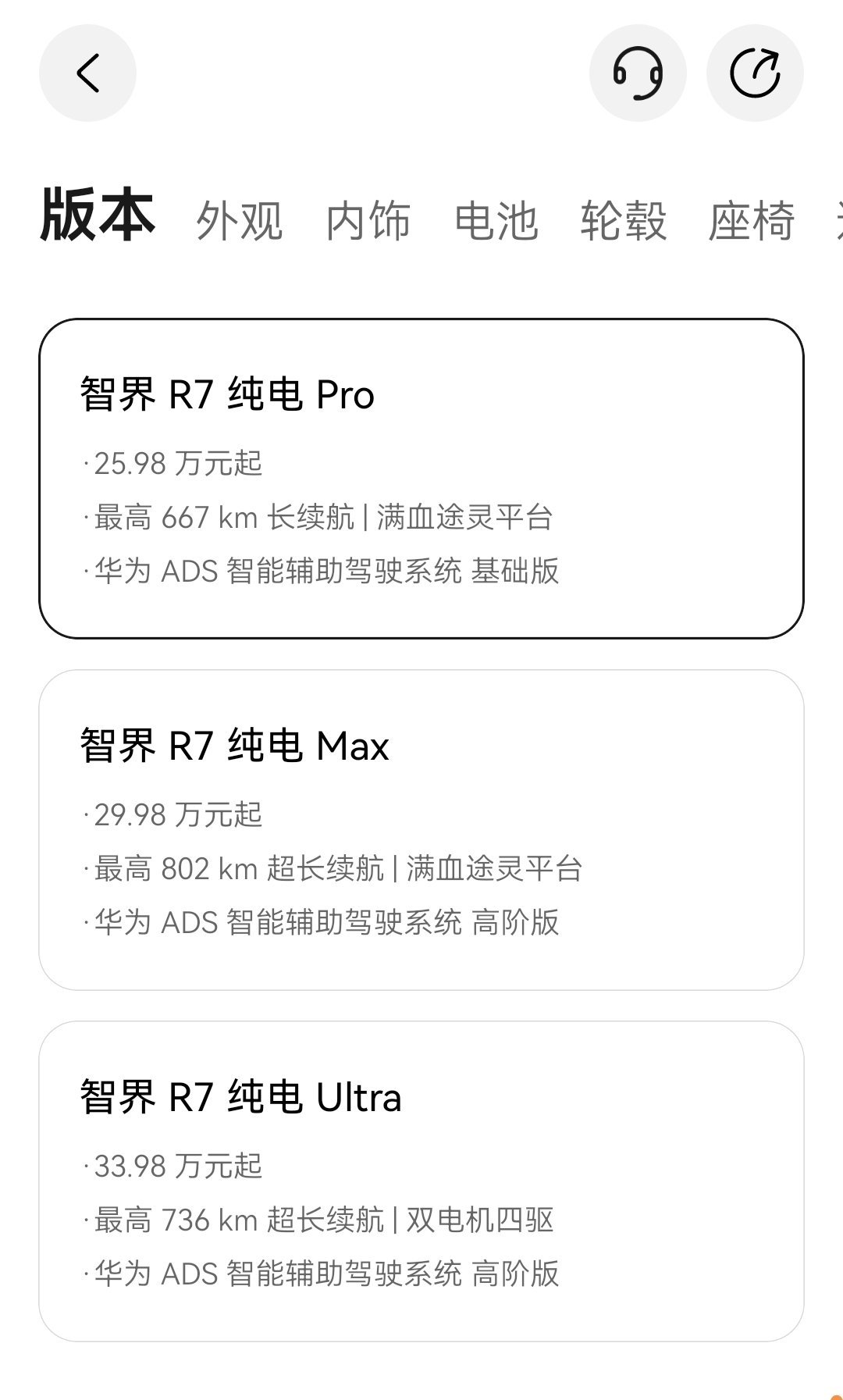Choose the 智界 R7 纯电 Max version

coord(421,830)
